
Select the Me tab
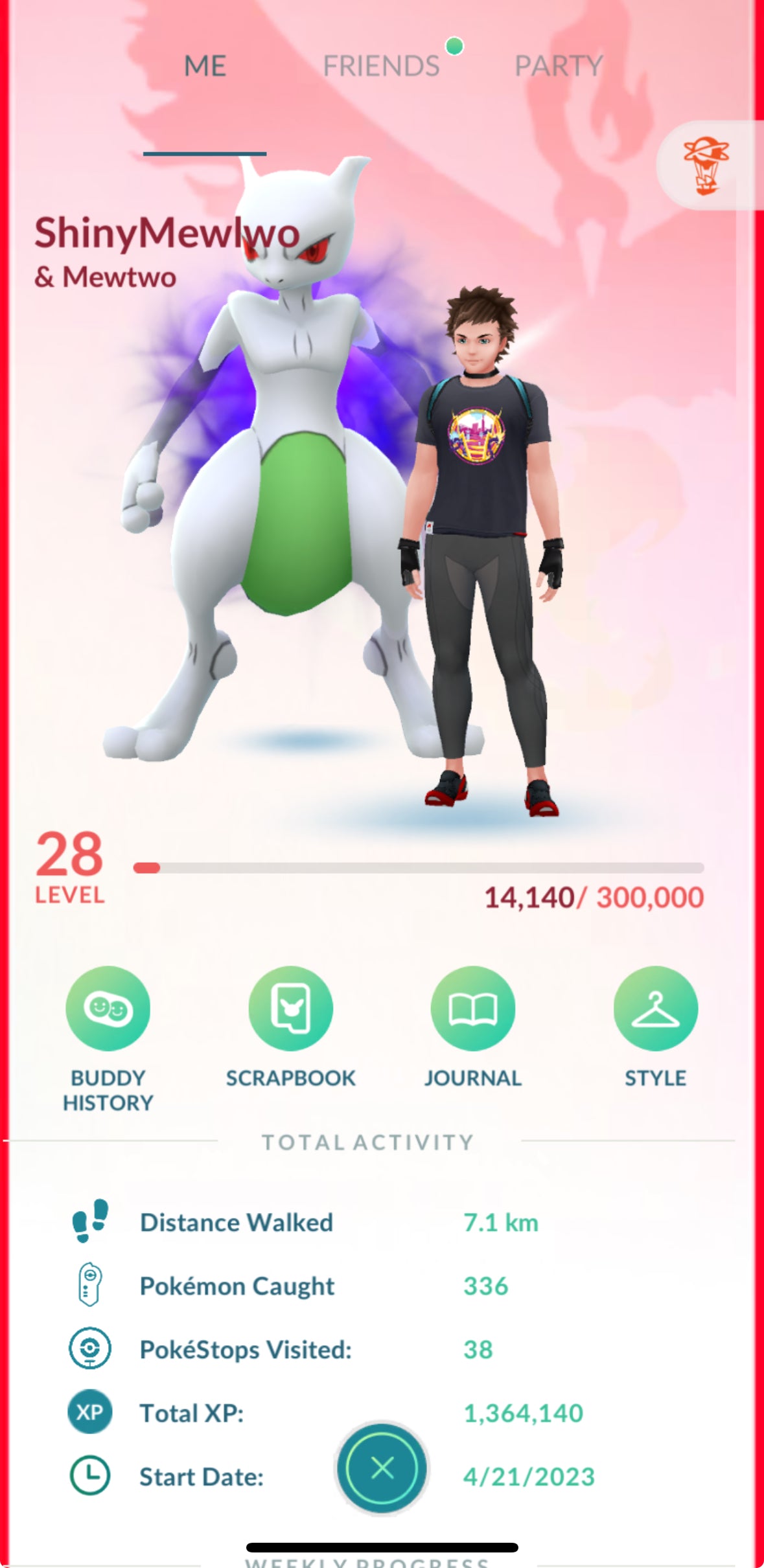(x=205, y=66)
